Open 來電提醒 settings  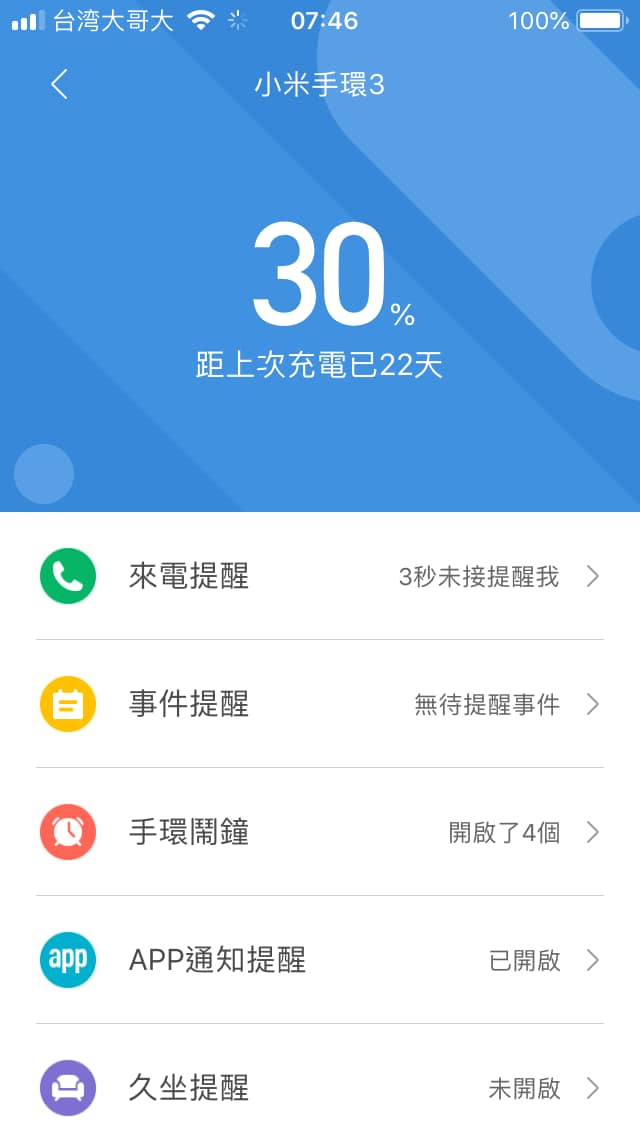pos(320,577)
